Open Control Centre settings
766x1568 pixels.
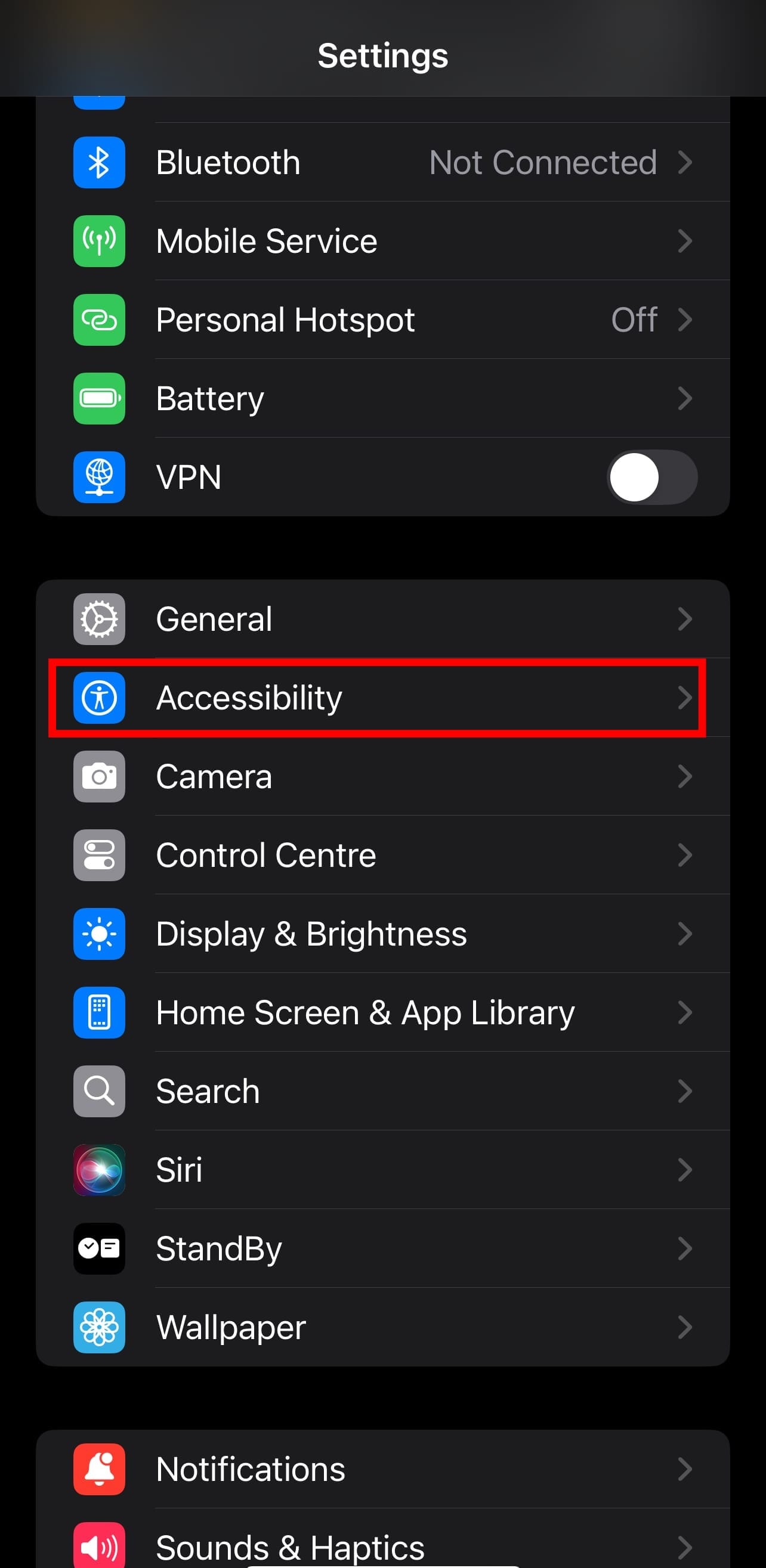tap(382, 855)
